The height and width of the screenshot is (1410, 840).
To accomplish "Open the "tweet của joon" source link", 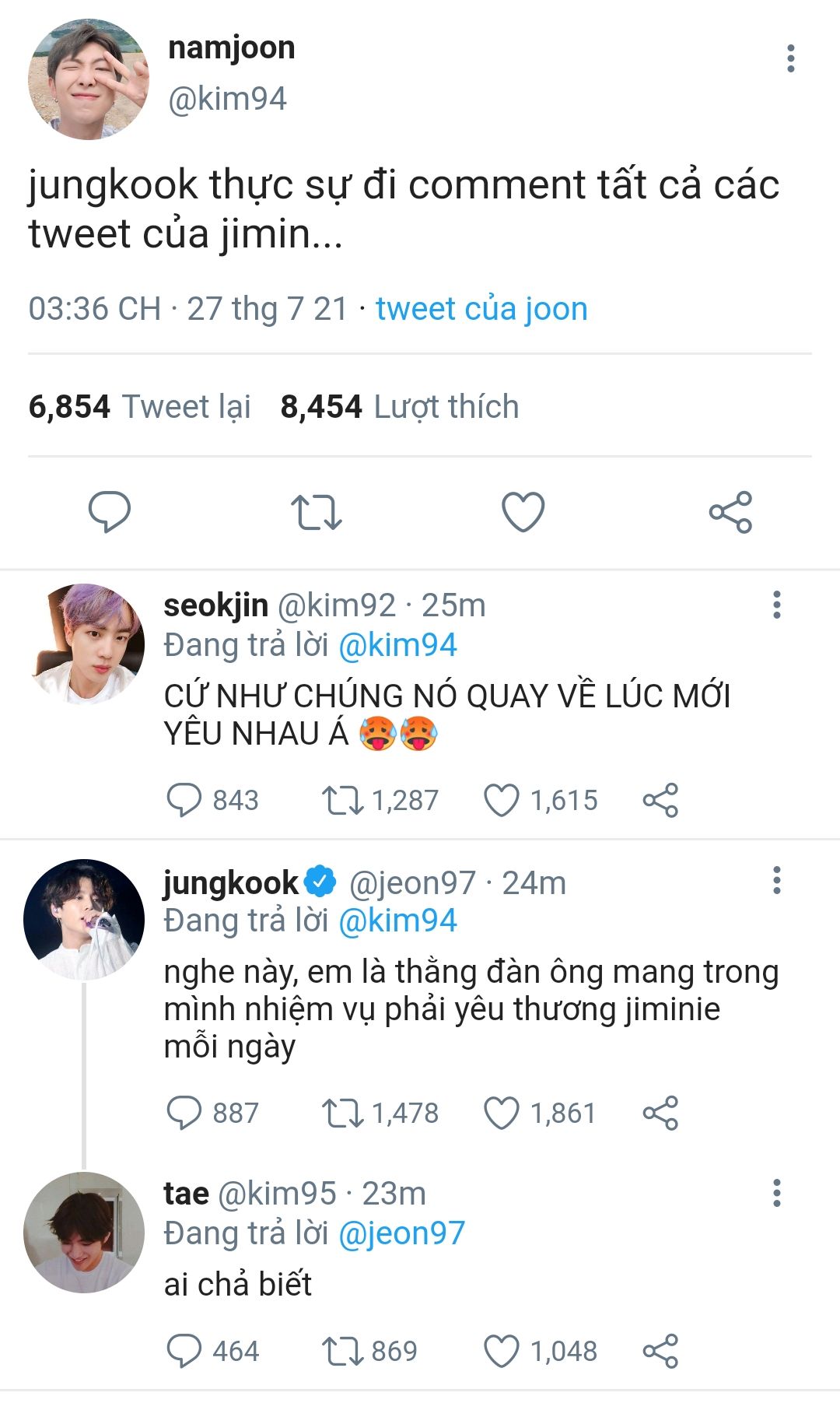I will pyautogui.click(x=481, y=309).
